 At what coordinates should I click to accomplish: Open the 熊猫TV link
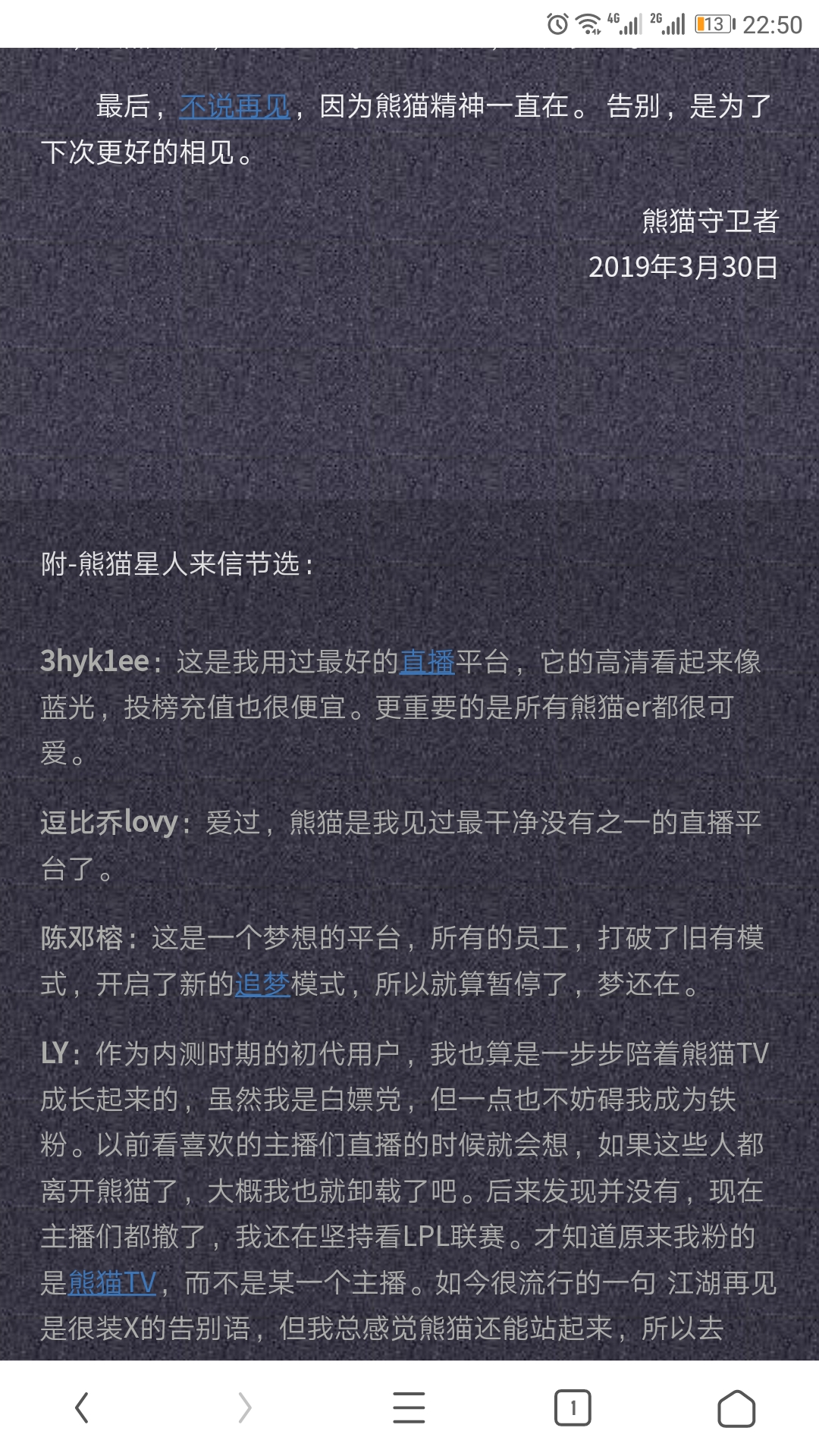coord(112,1283)
